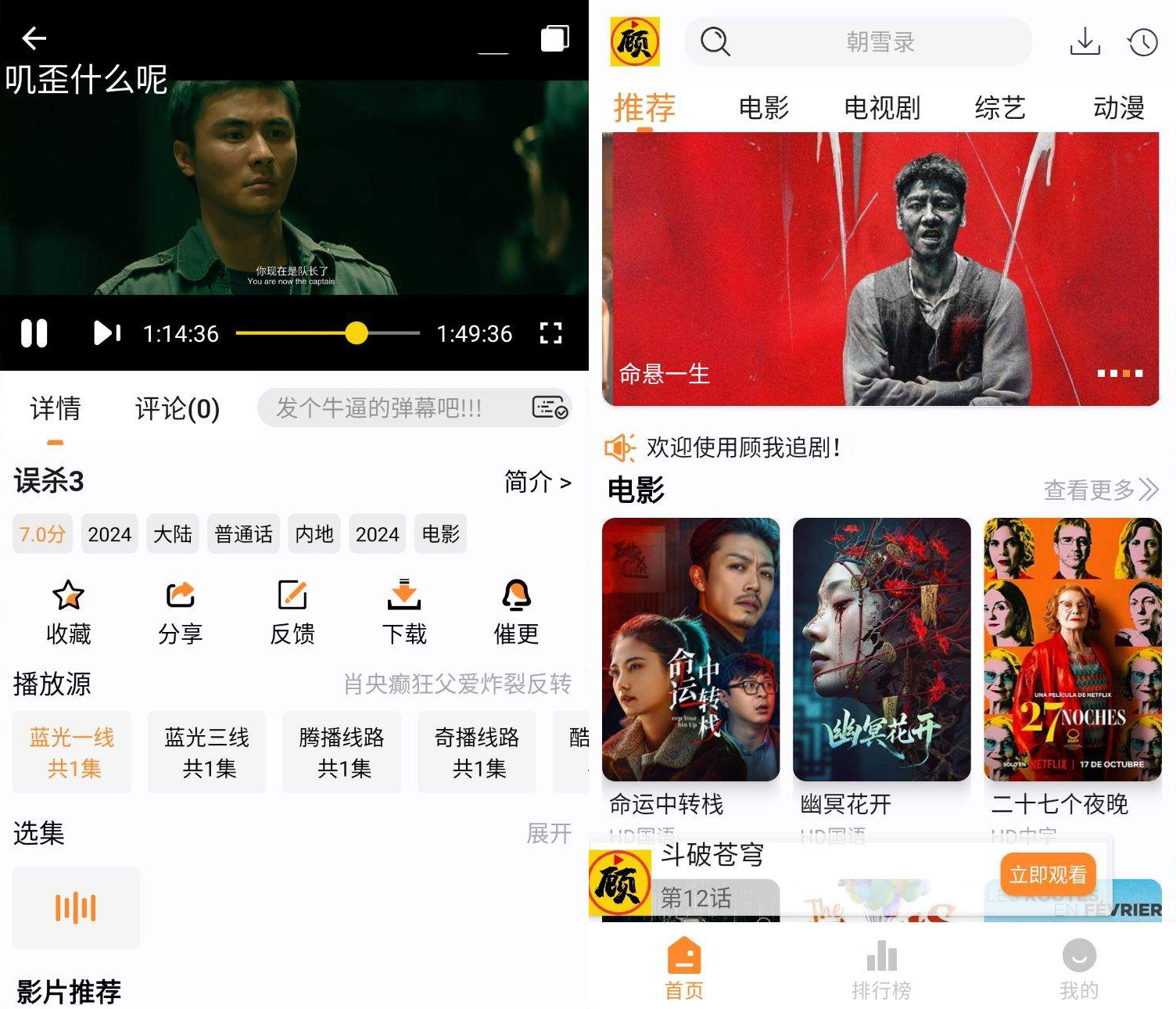This screenshot has height=1009, width=1176.
Task: Open watch history clock icon
Action: click(1142, 42)
